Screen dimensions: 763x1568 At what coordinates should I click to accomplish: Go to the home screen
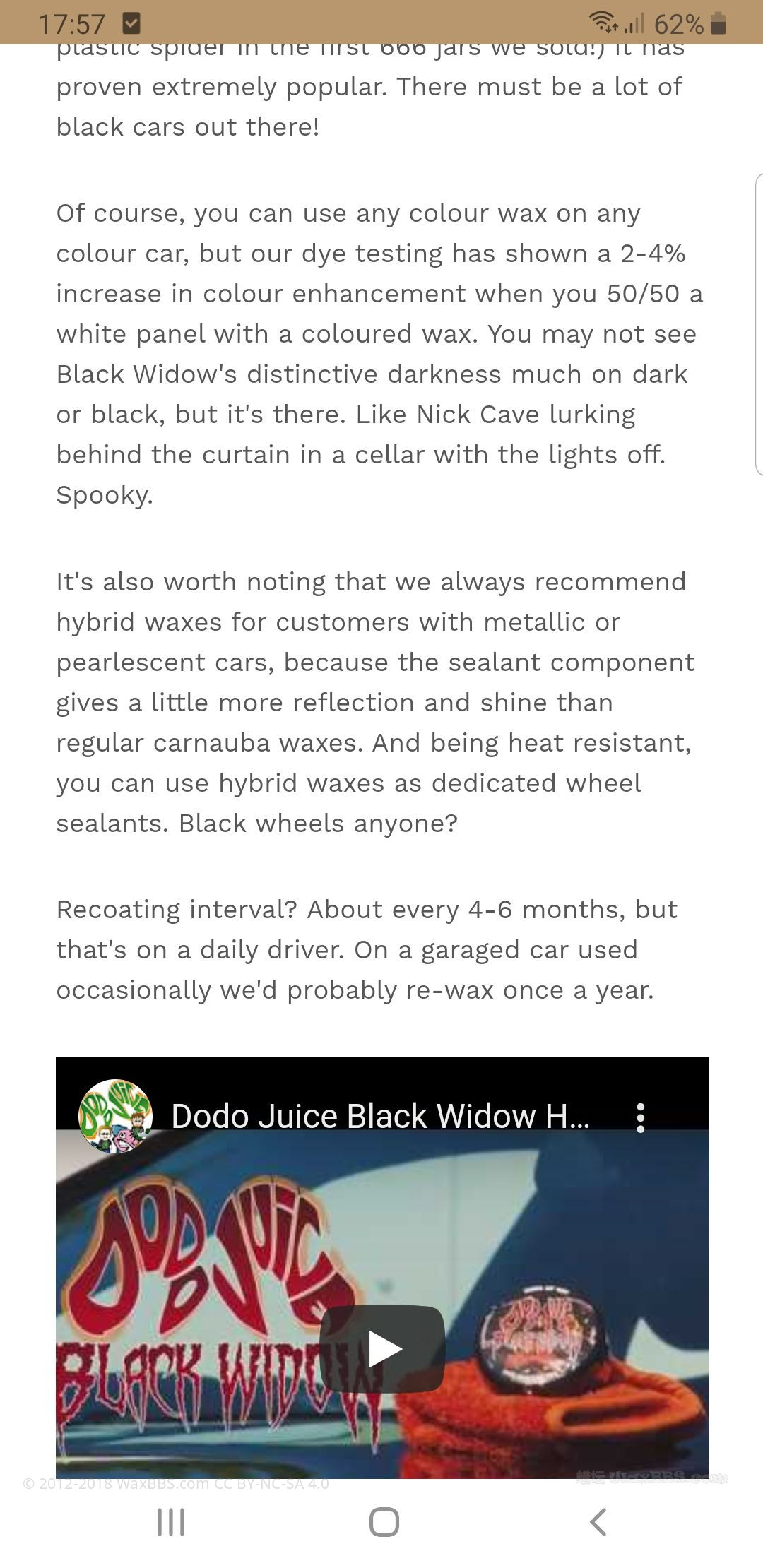pos(384,1521)
